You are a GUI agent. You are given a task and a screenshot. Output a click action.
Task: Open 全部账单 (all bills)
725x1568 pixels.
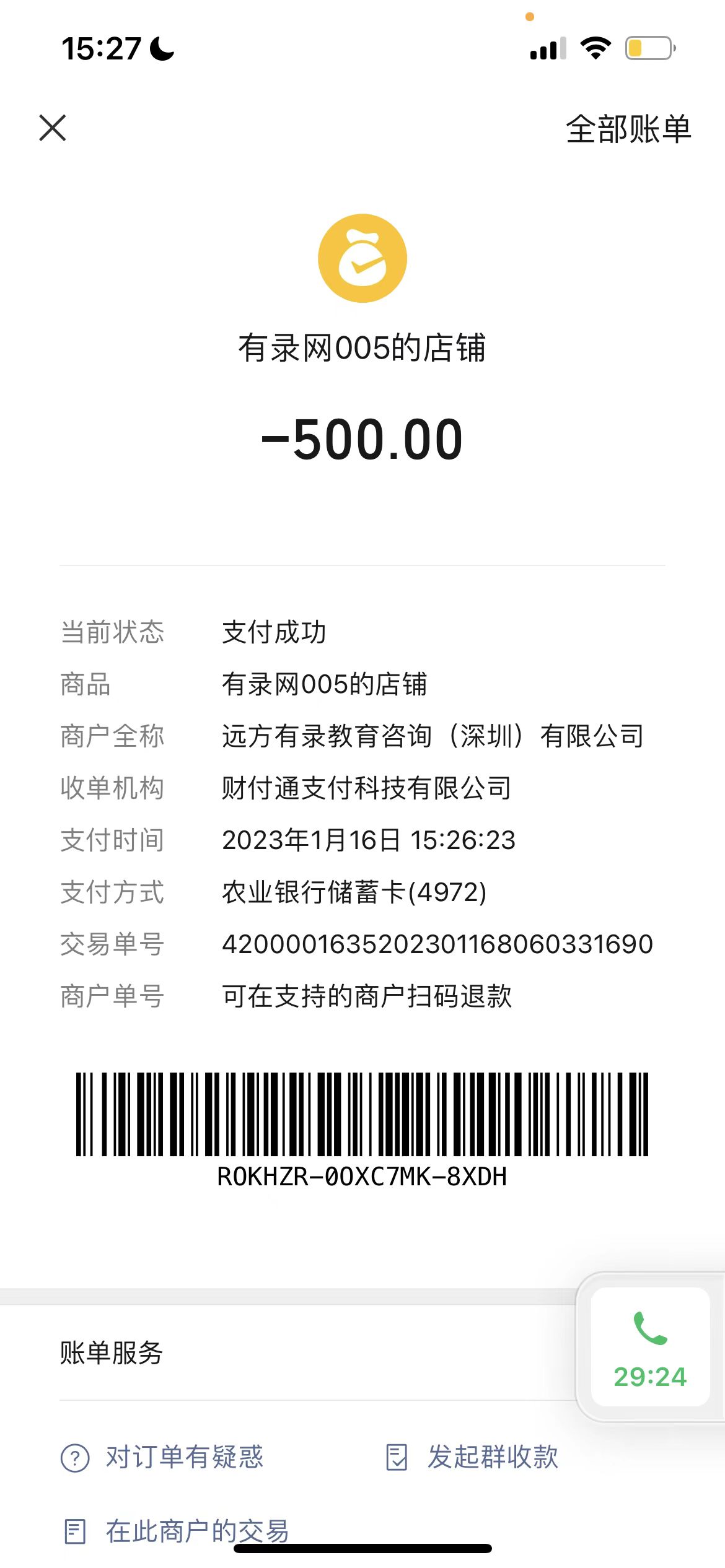tap(628, 129)
